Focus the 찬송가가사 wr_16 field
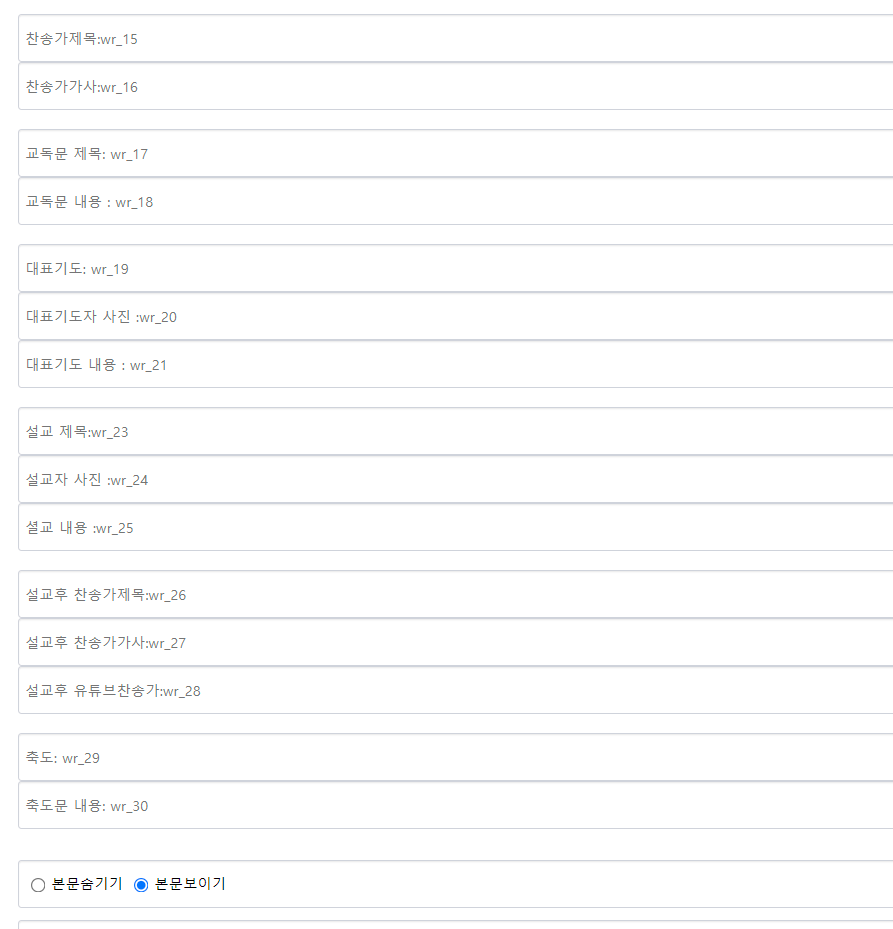 point(455,87)
